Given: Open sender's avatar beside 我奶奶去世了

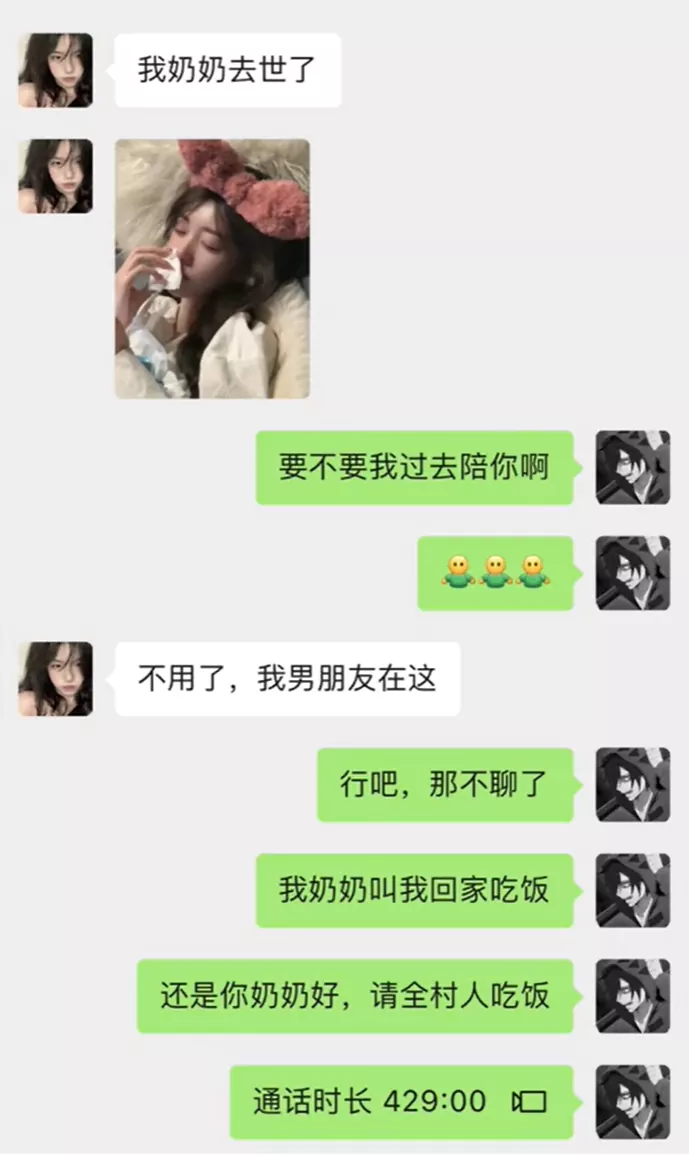Looking at the screenshot, I should [x=55, y=70].
